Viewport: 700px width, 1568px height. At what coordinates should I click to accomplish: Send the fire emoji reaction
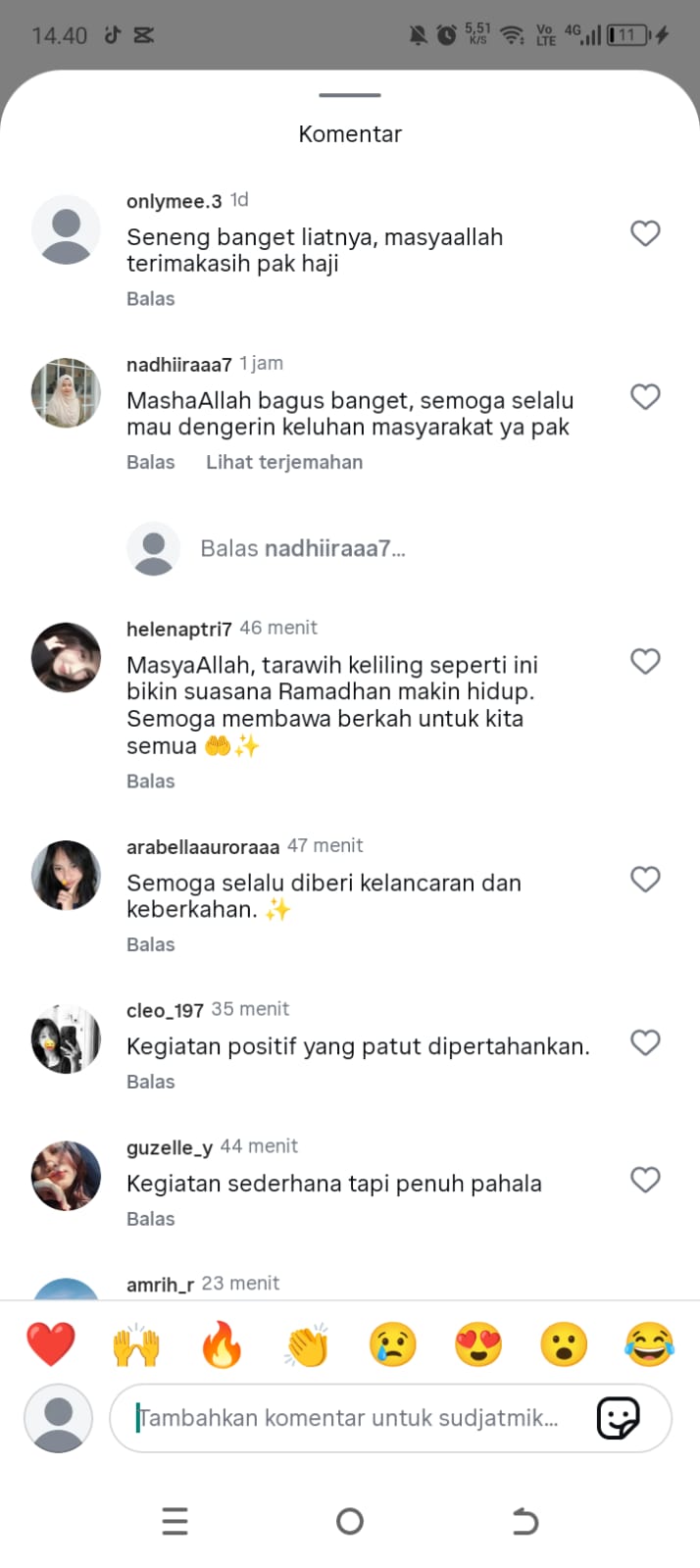[222, 1344]
